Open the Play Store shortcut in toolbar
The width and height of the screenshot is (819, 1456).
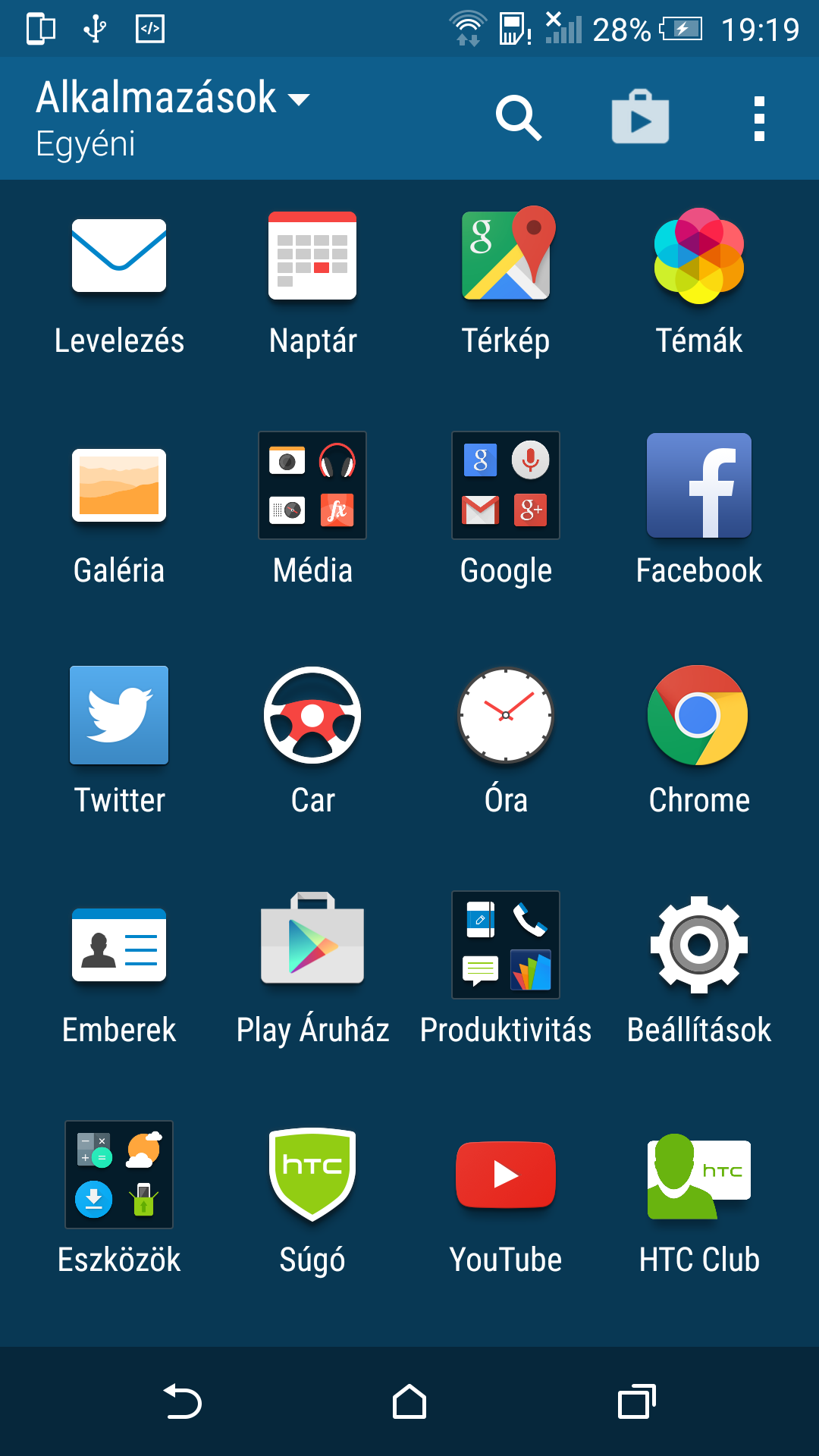tap(640, 118)
